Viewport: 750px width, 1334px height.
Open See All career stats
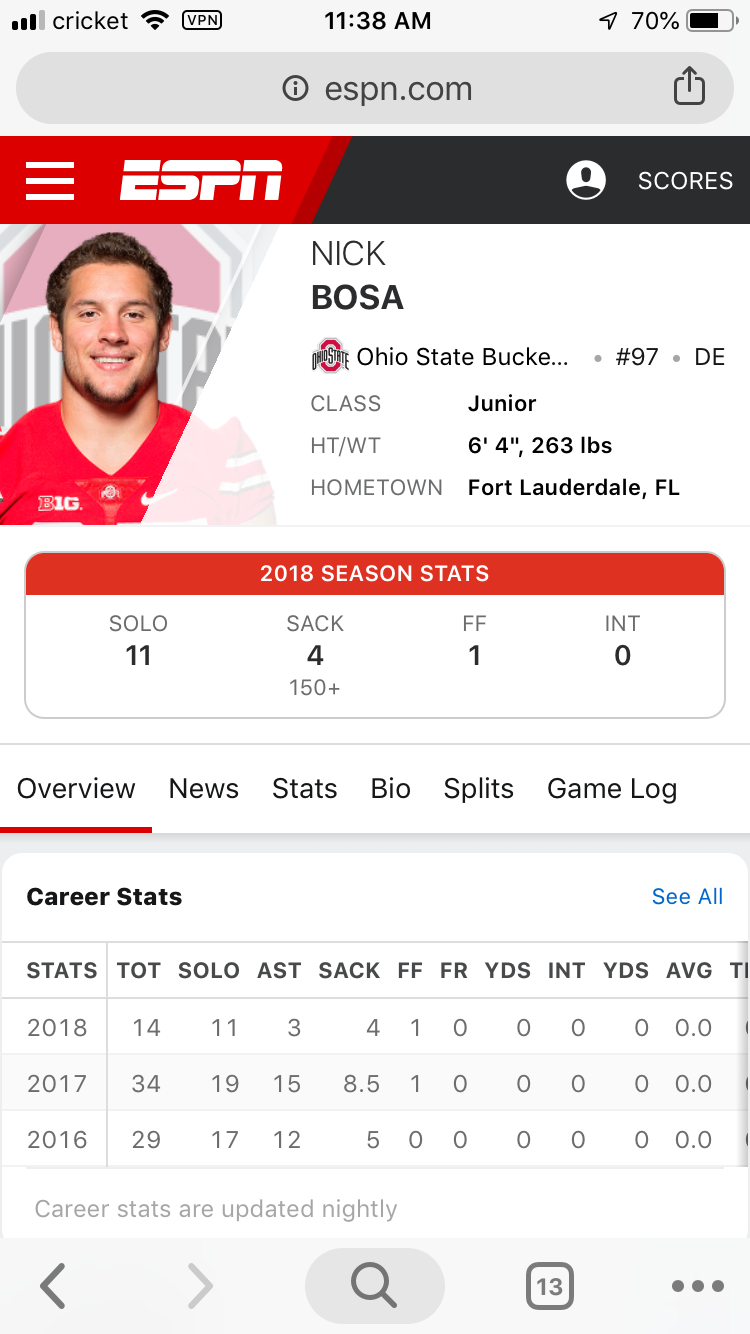click(x=687, y=897)
